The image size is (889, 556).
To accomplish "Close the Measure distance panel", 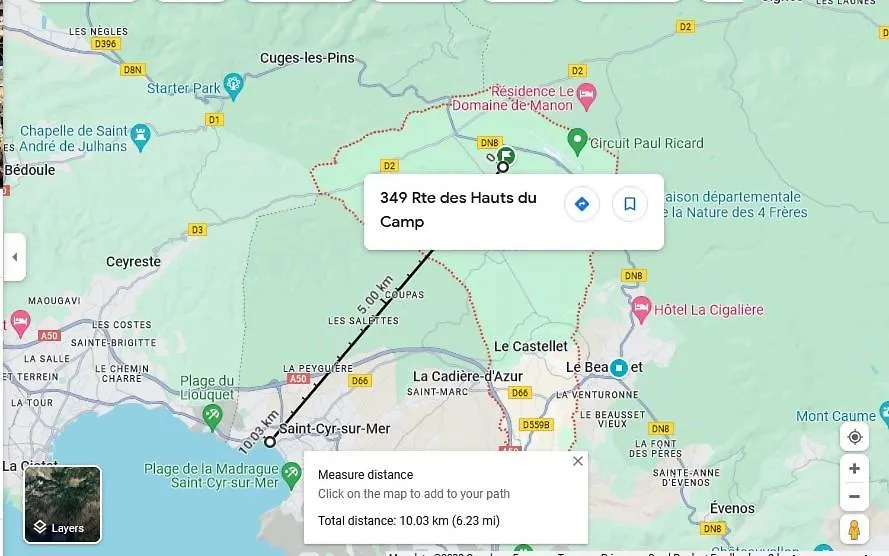I will pyautogui.click(x=577, y=461).
